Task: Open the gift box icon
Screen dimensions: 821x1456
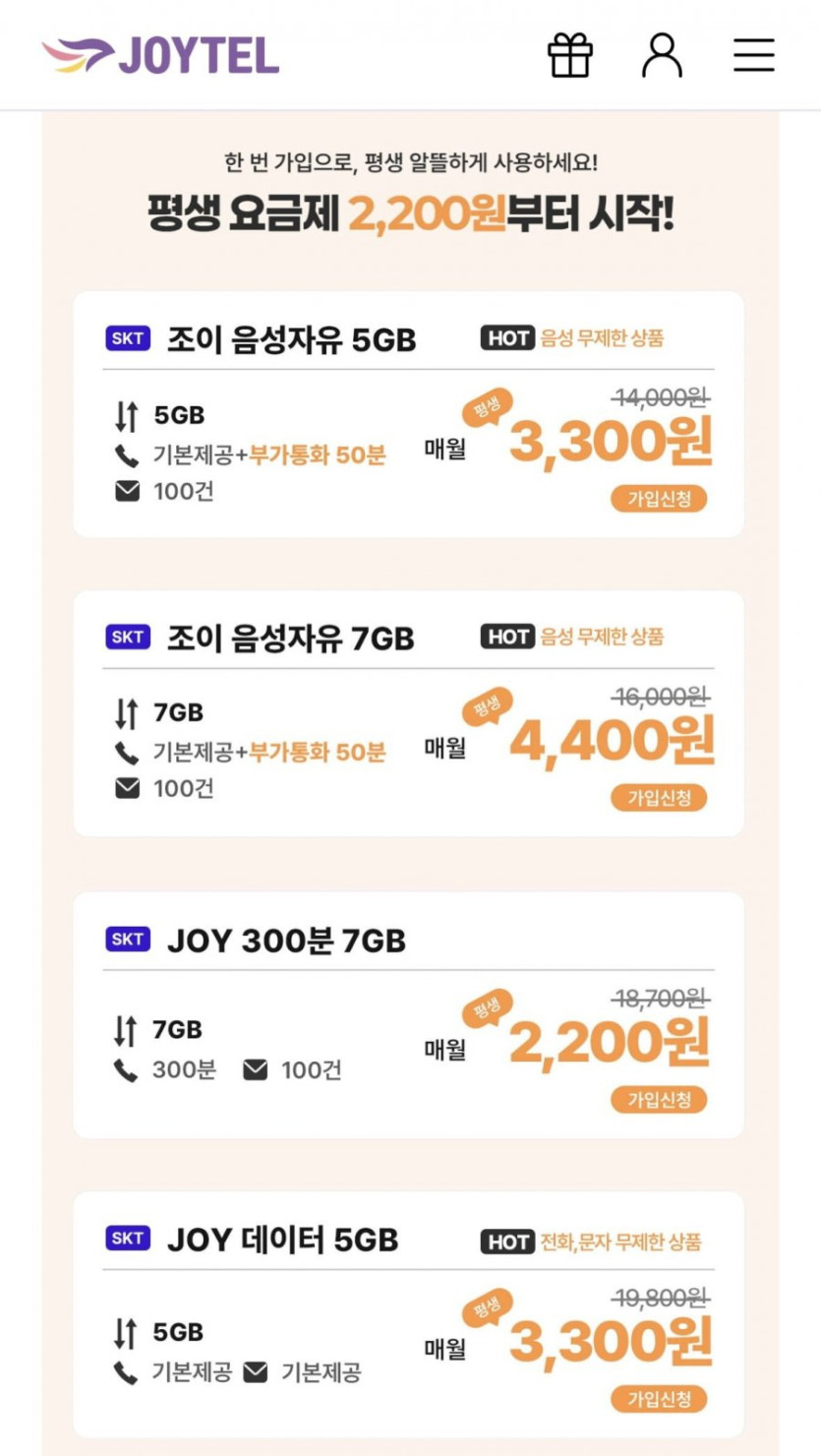Action: 570,55
